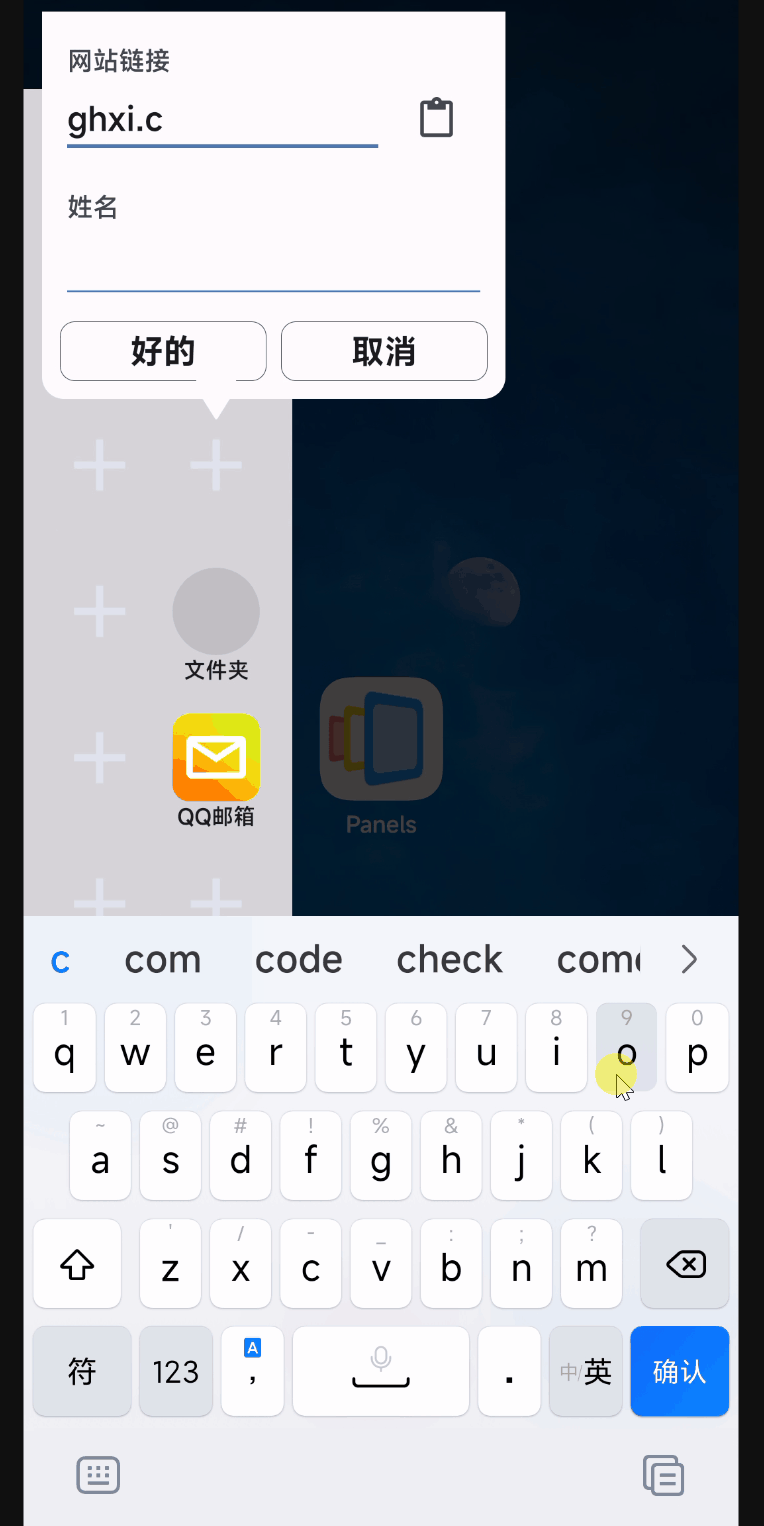Screen dimensions: 764x1526
Task: Hit the backspace key
Action: pyautogui.click(x=685, y=1264)
